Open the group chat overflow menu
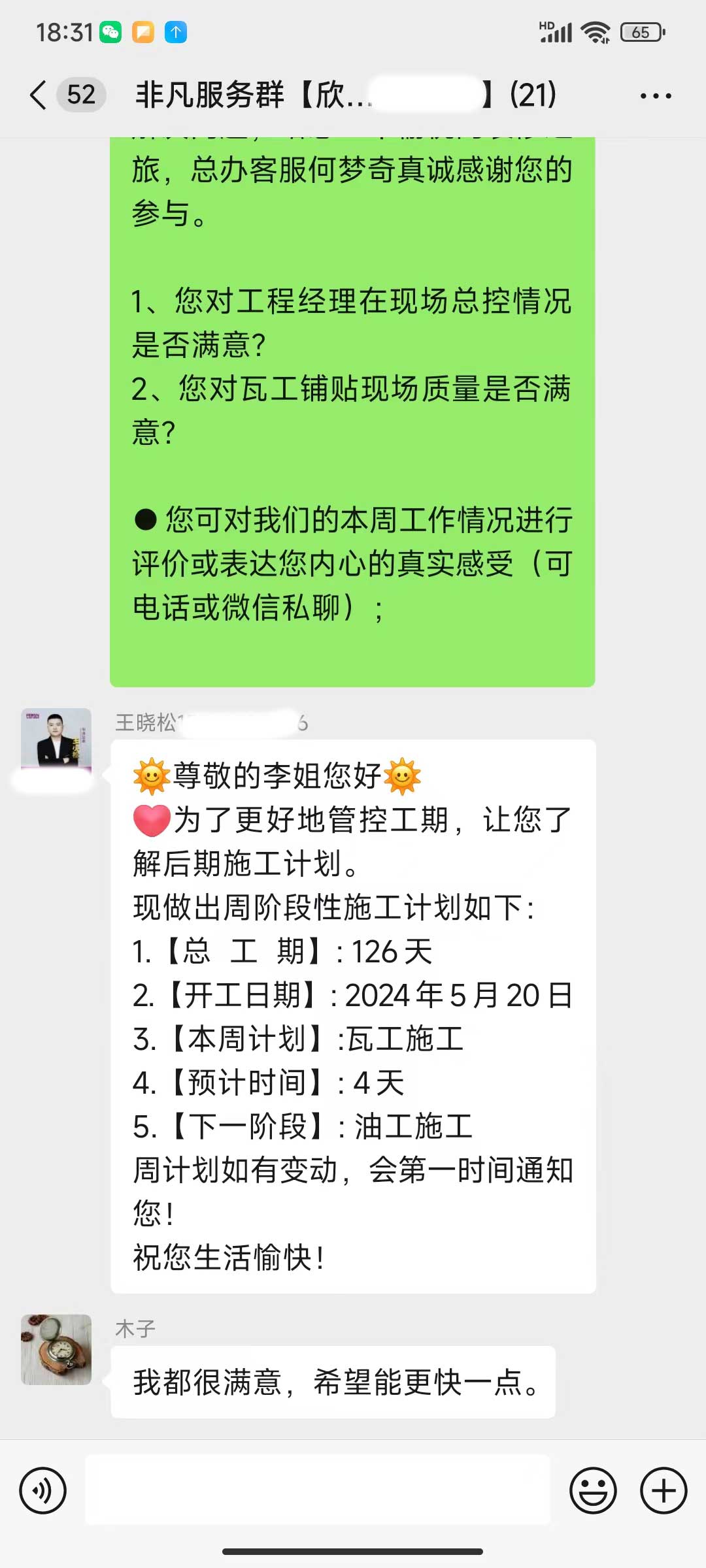706x1568 pixels. pos(655,96)
